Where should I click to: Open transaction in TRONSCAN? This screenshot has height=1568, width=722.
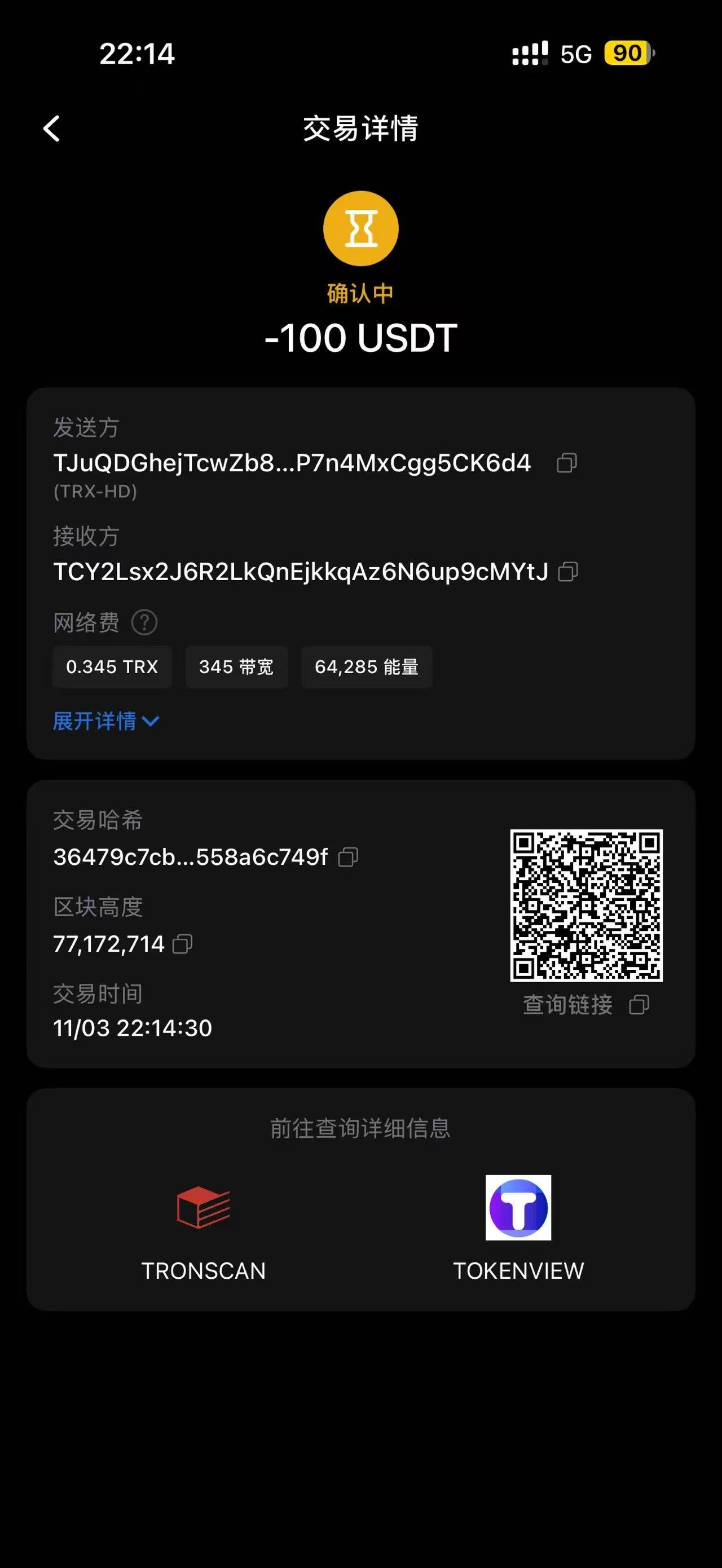pyautogui.click(x=203, y=1229)
